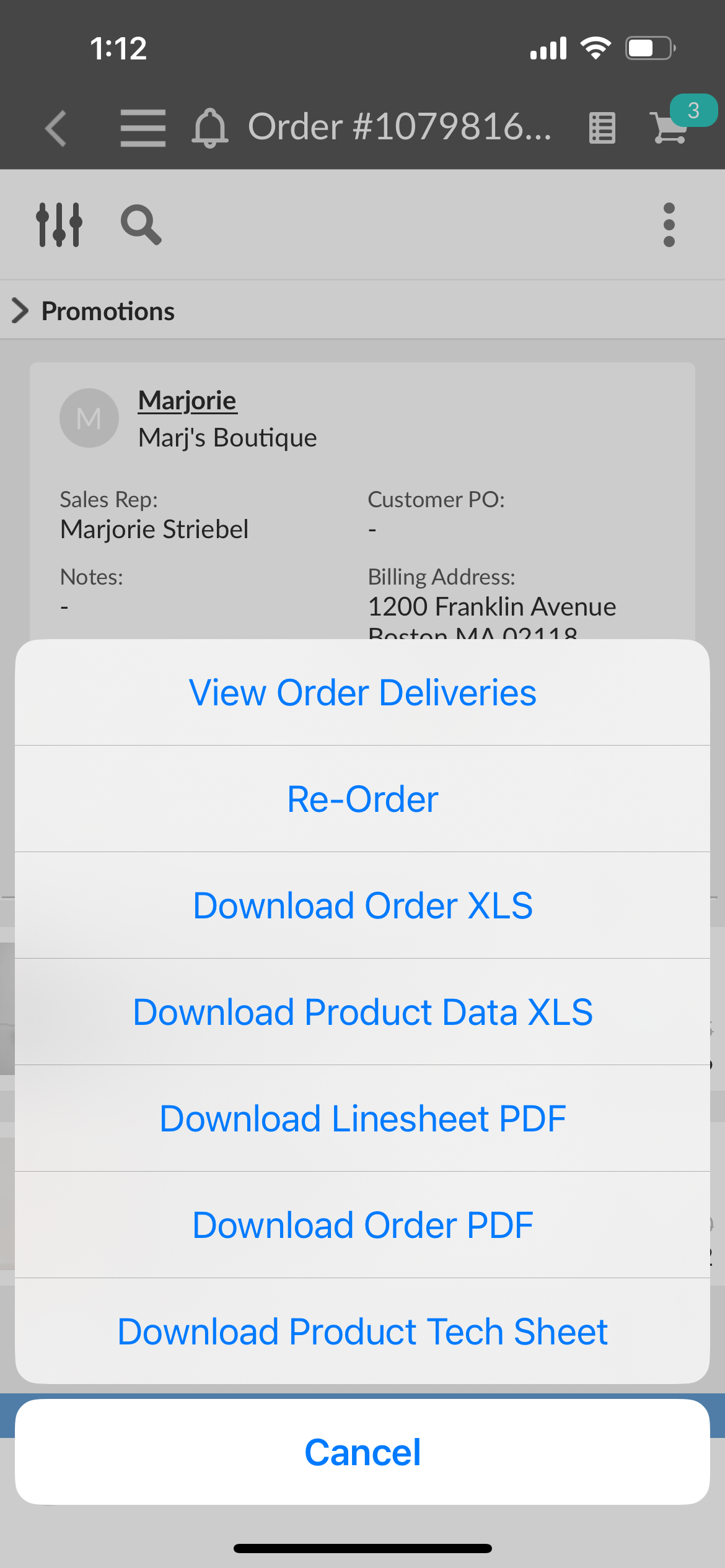The height and width of the screenshot is (1568, 725).
Task: Select Download Product Data XLS
Action: pyautogui.click(x=362, y=1012)
